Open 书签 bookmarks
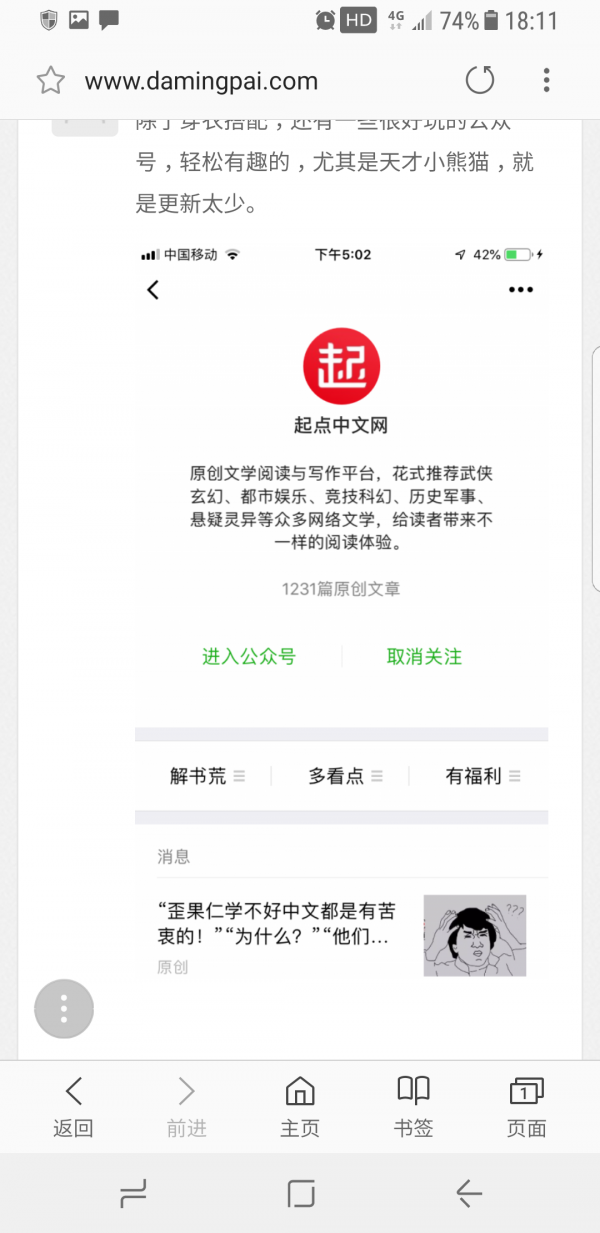 [413, 1108]
